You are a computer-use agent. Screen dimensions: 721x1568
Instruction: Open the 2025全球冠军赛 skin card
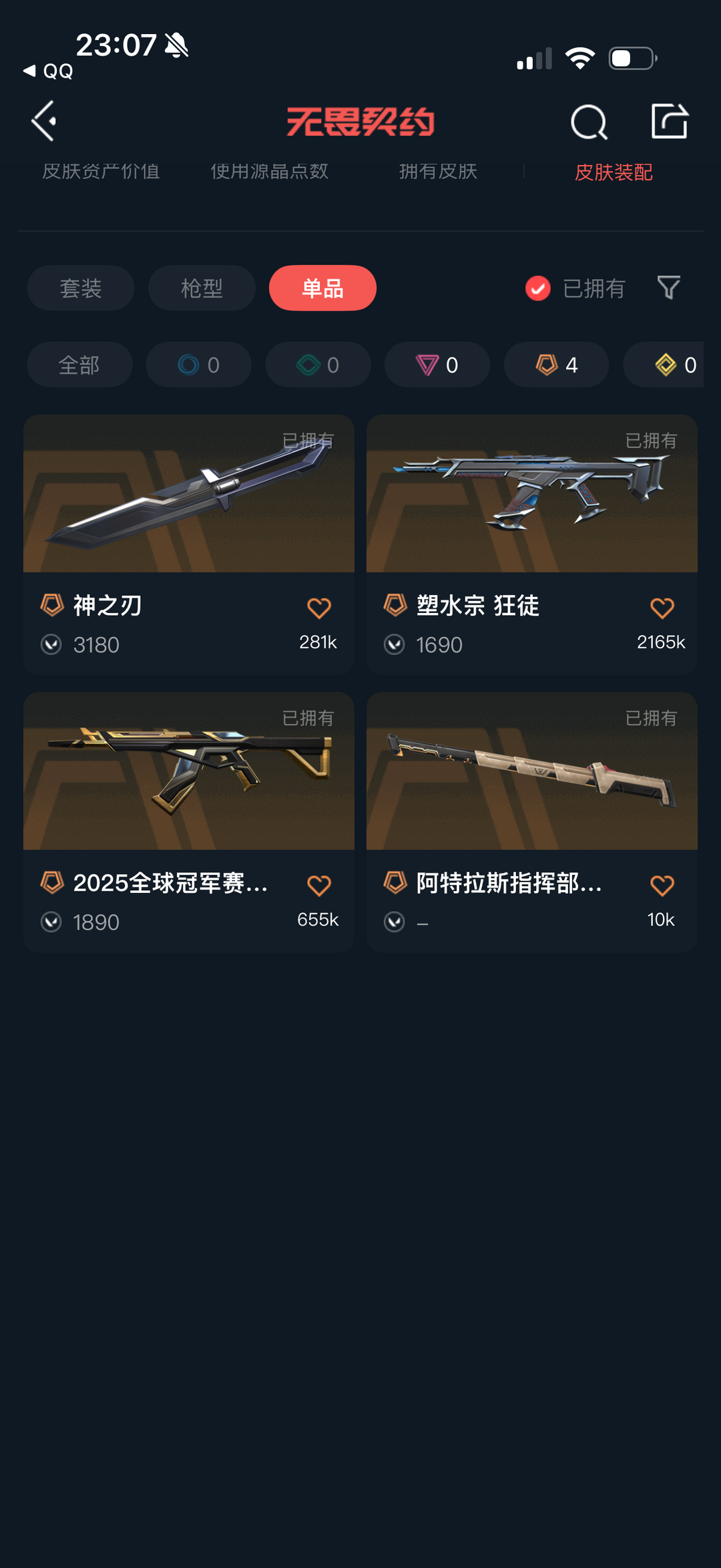[189, 771]
